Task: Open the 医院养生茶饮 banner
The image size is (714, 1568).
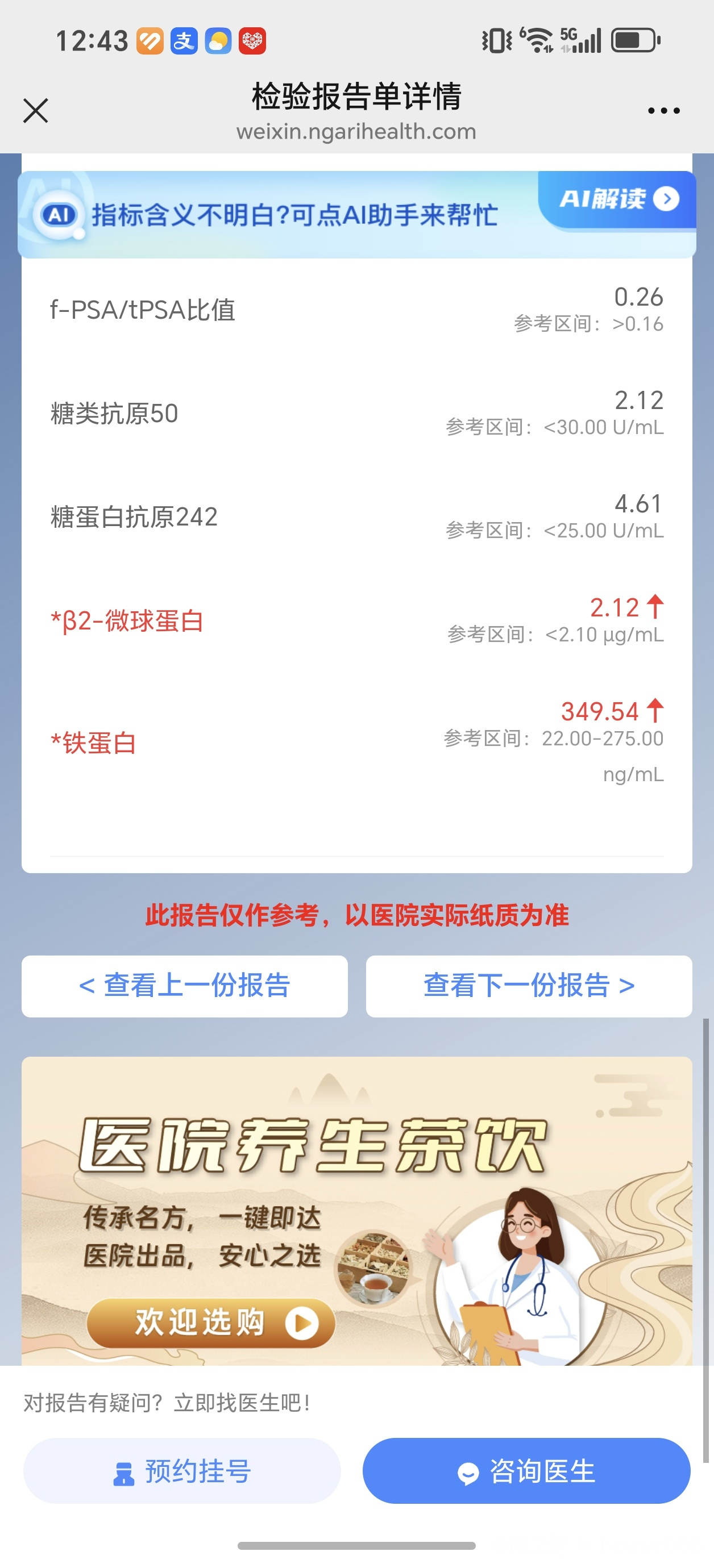Action: click(x=356, y=1210)
